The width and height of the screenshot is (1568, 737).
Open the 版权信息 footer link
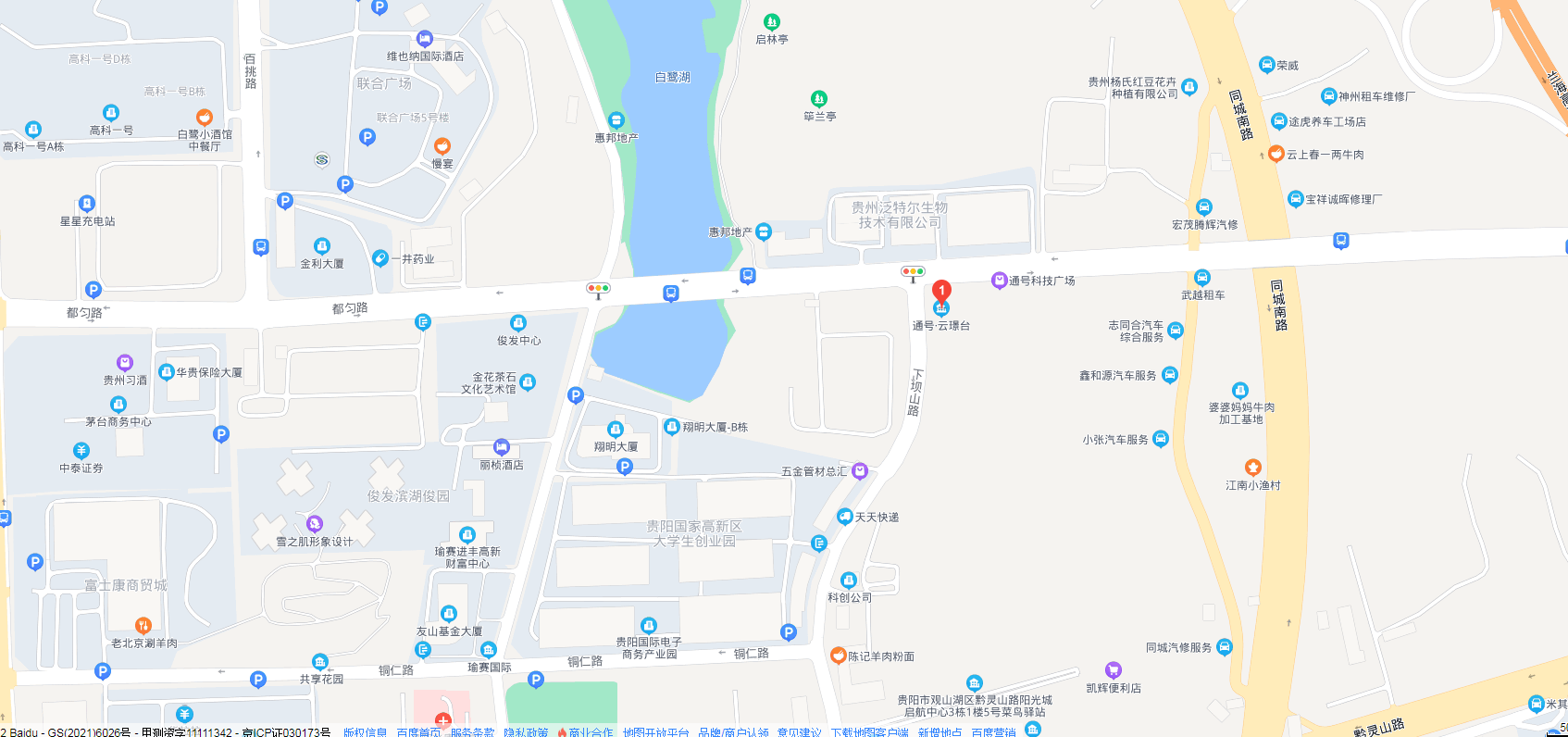365,732
